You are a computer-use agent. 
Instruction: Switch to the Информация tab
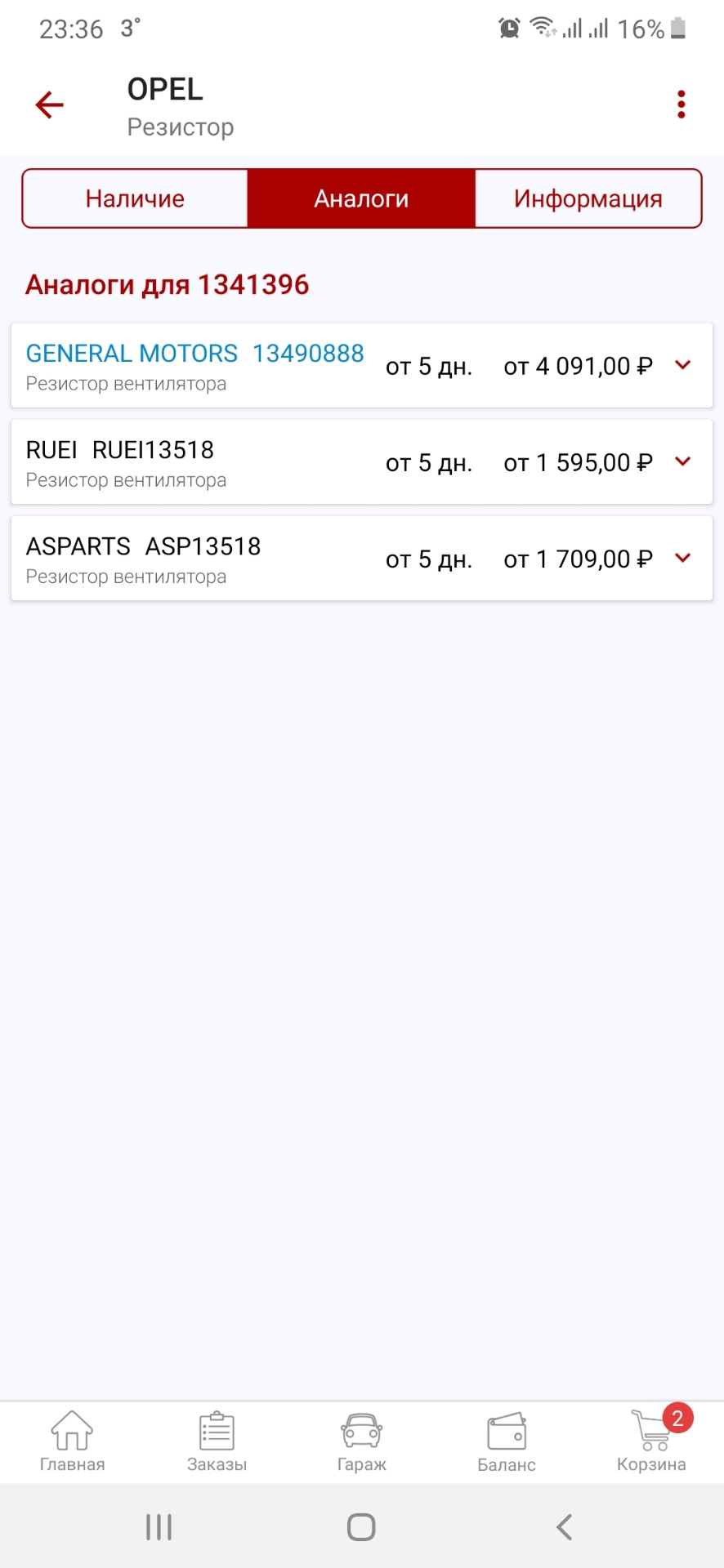tap(588, 198)
